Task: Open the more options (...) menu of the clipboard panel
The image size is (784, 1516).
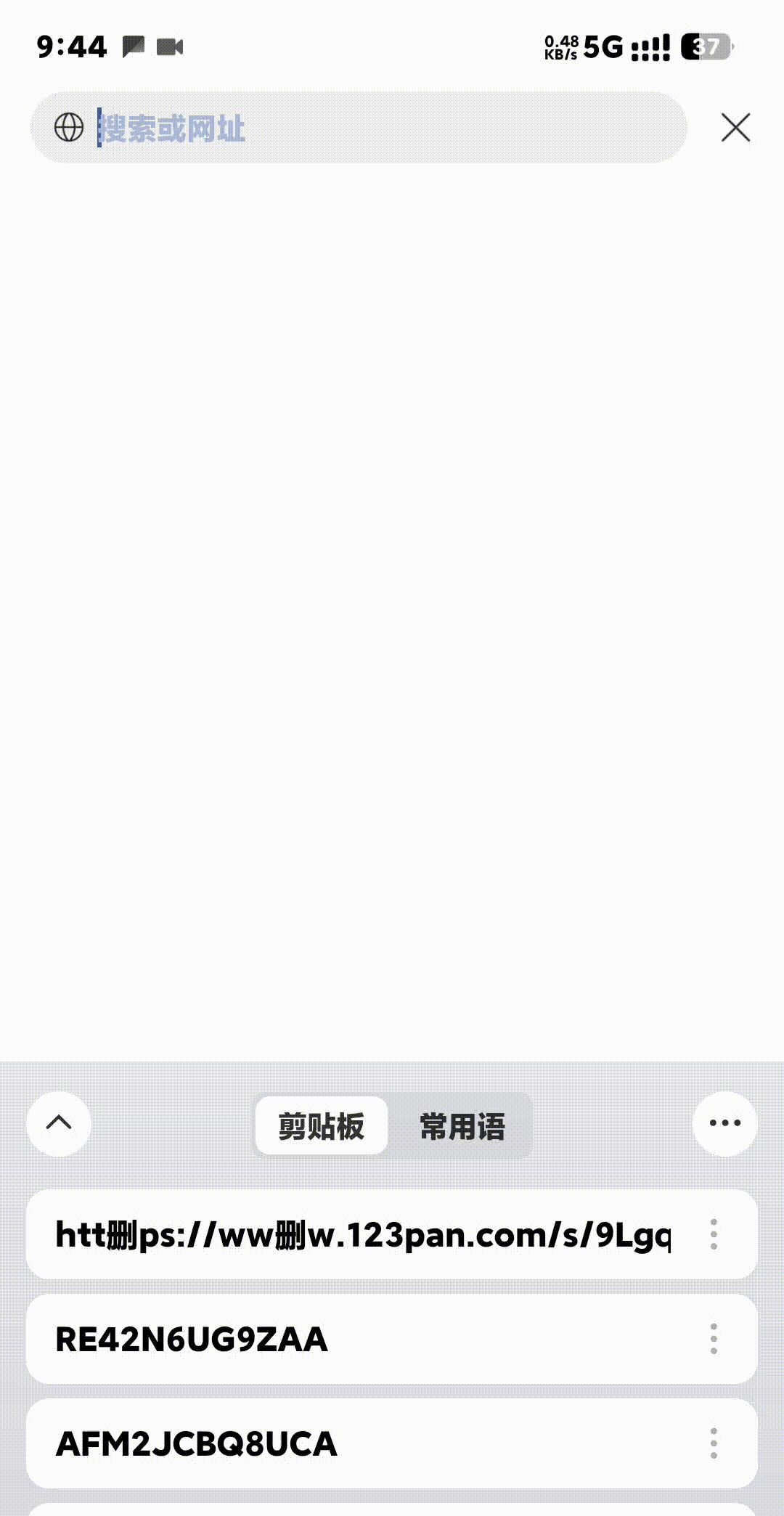Action: pos(724,1123)
